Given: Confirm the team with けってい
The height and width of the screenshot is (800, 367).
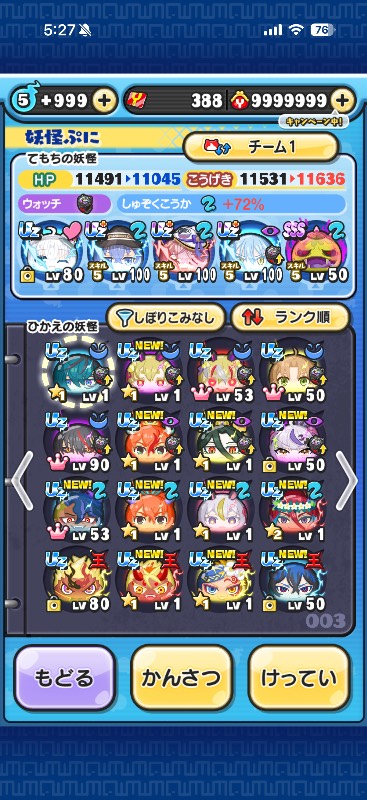Looking at the screenshot, I should [x=300, y=678].
